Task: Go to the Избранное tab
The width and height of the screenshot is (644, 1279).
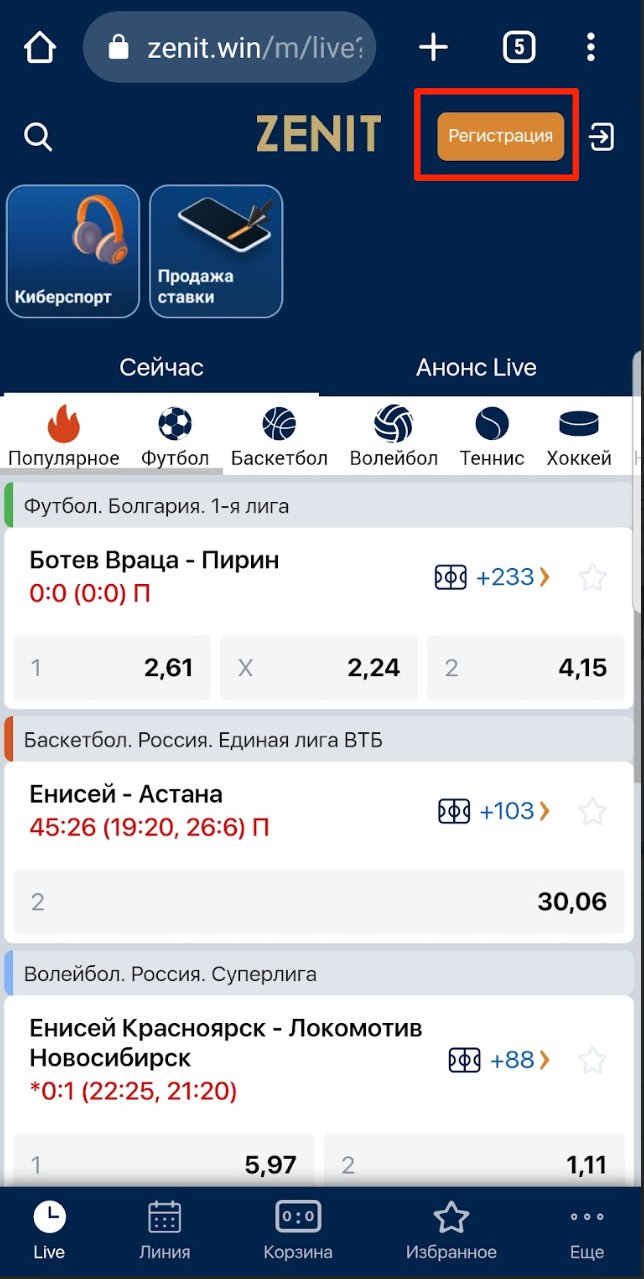Action: point(451,1231)
